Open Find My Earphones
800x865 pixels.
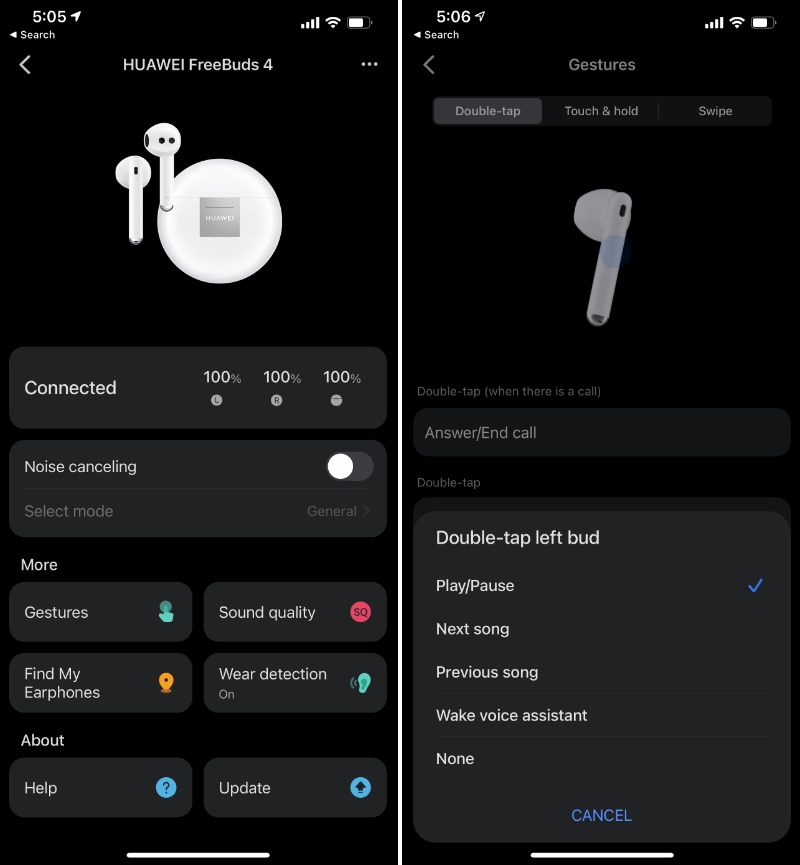(x=100, y=683)
